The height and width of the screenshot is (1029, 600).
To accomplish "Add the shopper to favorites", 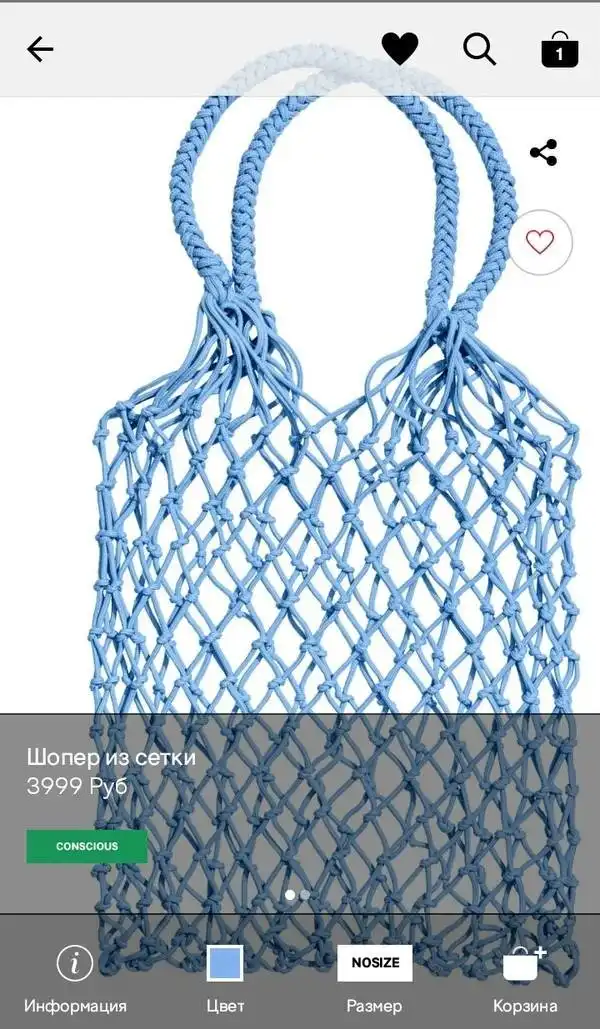I will coord(540,242).
